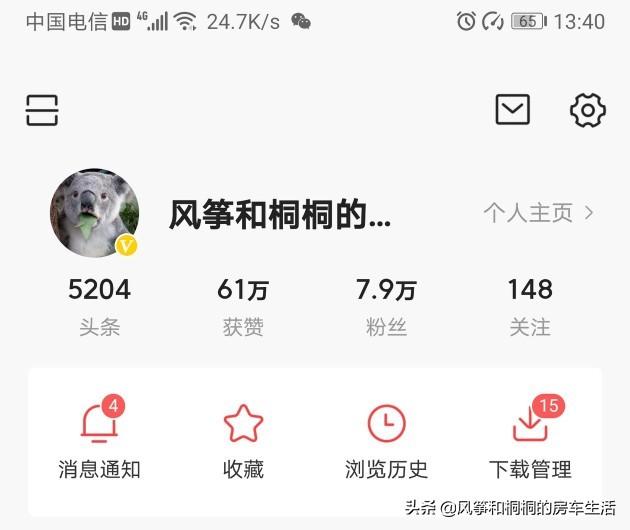The image size is (630, 530).
Task: Open the 7.9万 粉丝 followers list
Action: (386, 306)
